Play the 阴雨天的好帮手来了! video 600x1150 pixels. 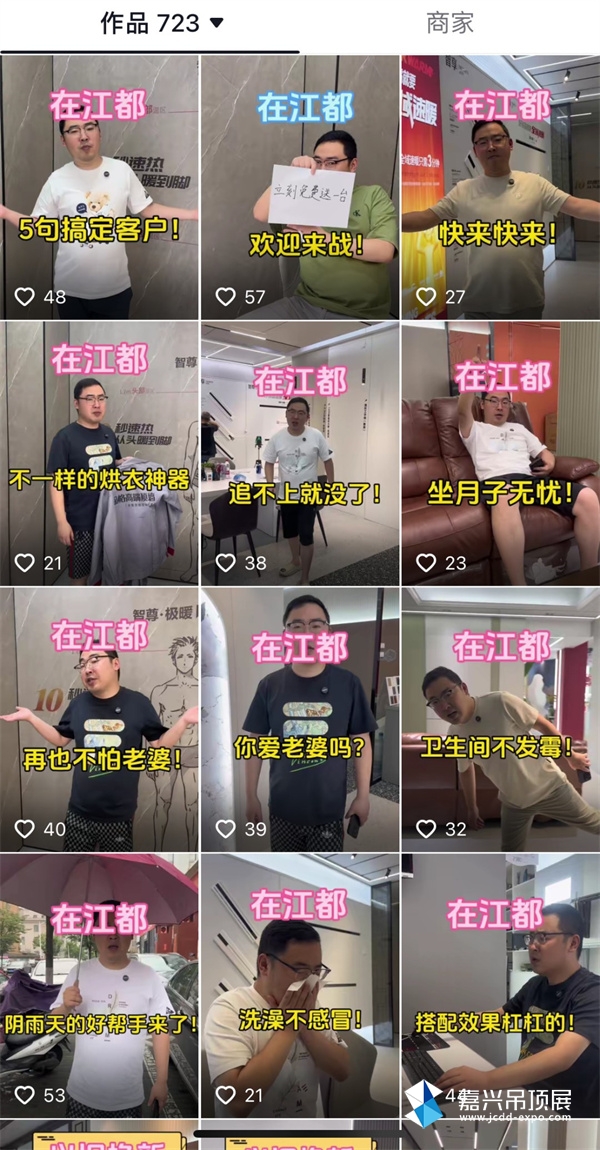point(99,985)
